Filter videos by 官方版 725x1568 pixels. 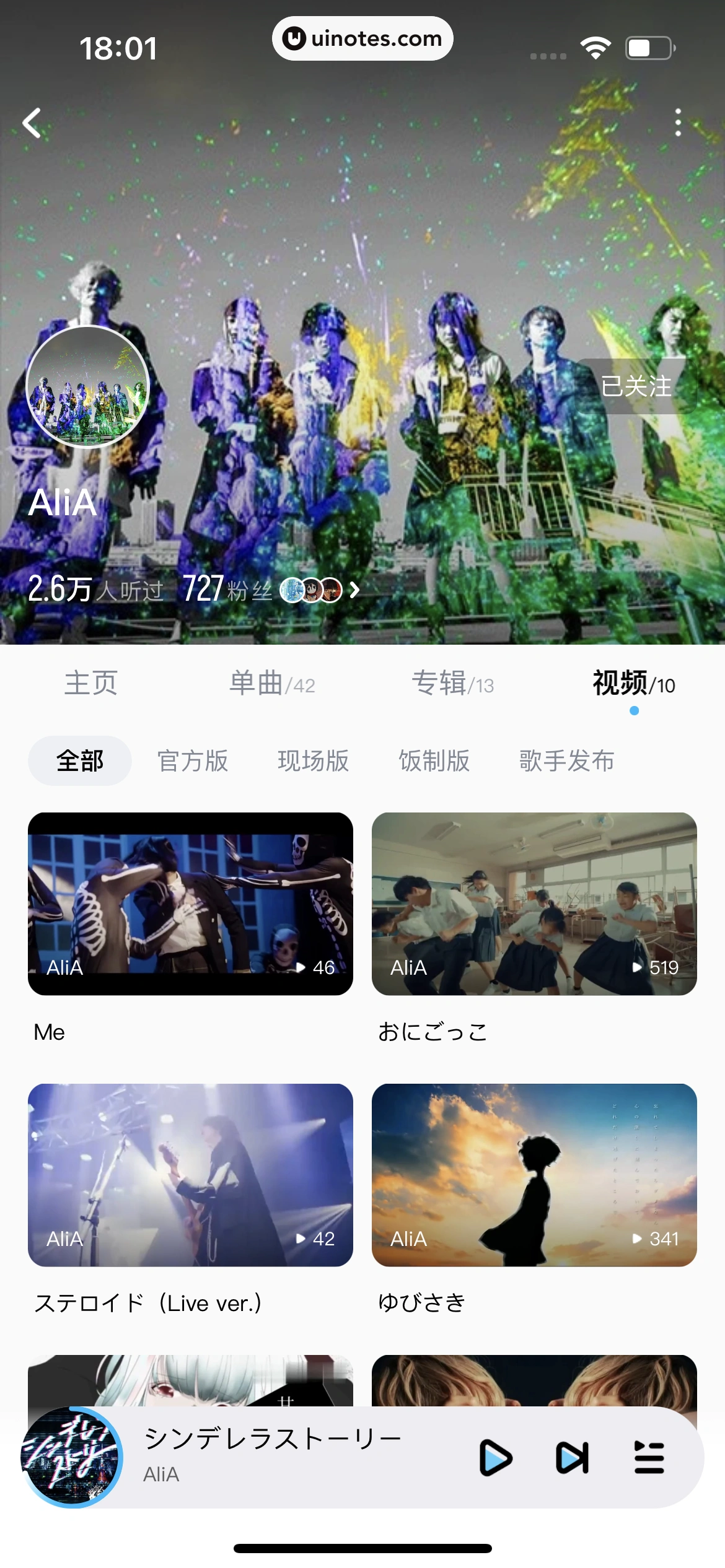click(193, 760)
